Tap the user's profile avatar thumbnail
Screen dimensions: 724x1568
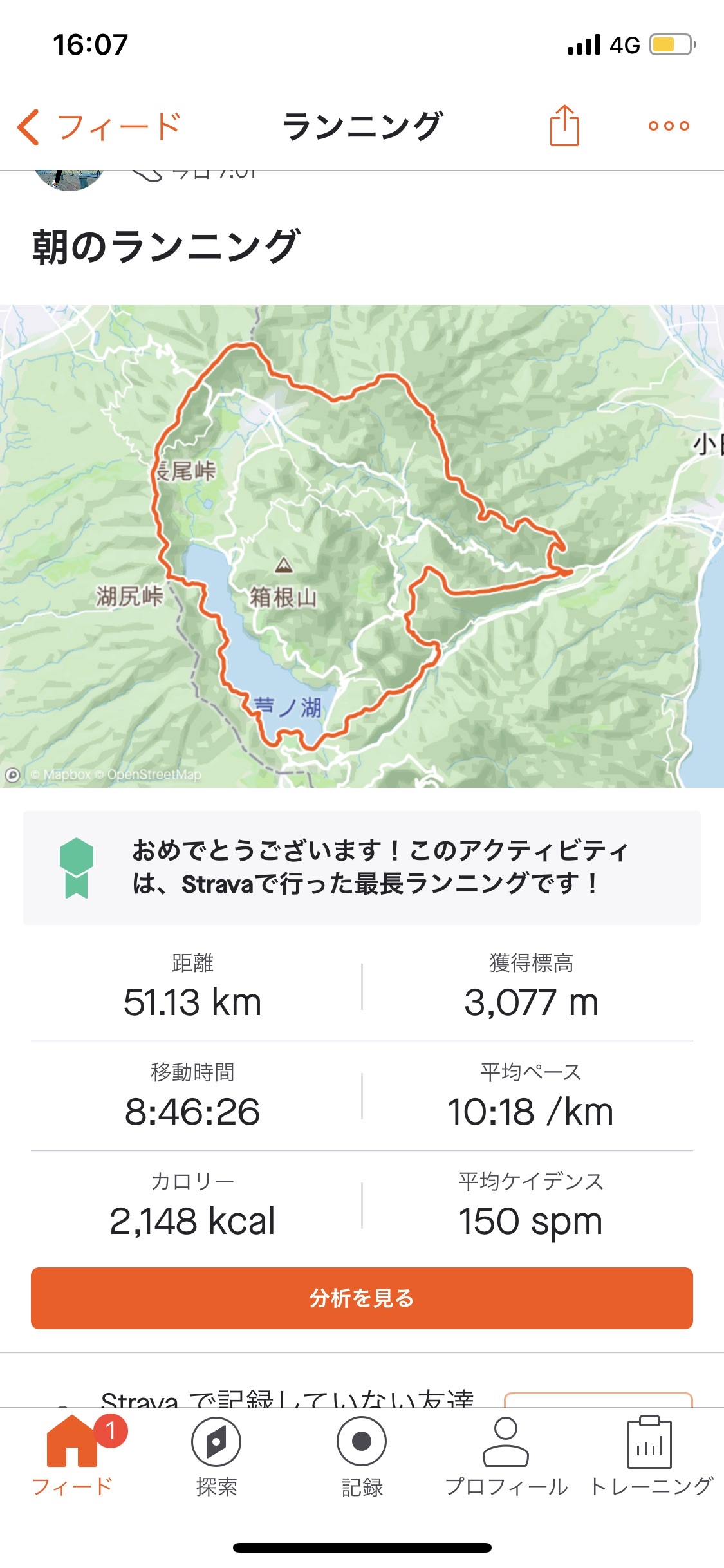pyautogui.click(x=68, y=179)
